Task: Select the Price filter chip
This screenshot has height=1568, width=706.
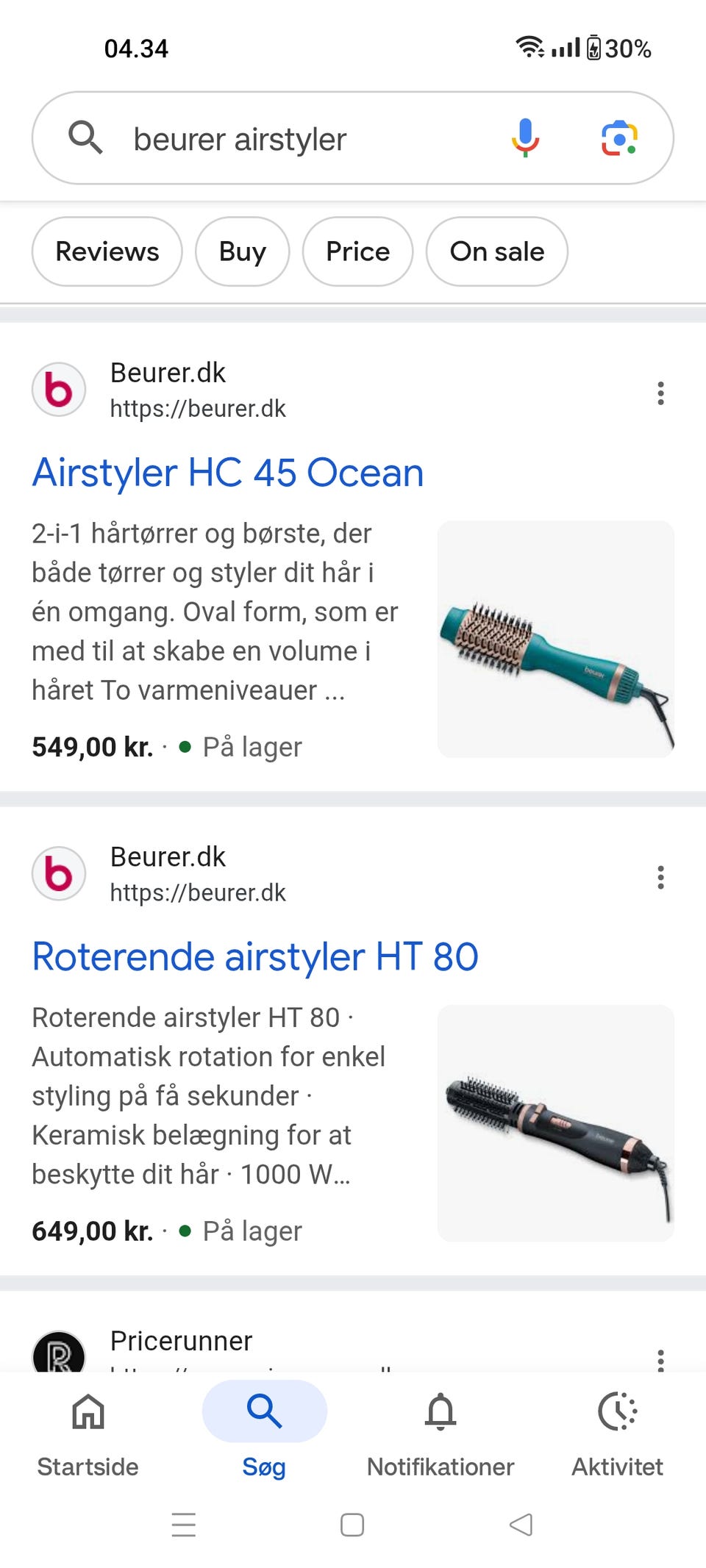Action: click(x=358, y=251)
